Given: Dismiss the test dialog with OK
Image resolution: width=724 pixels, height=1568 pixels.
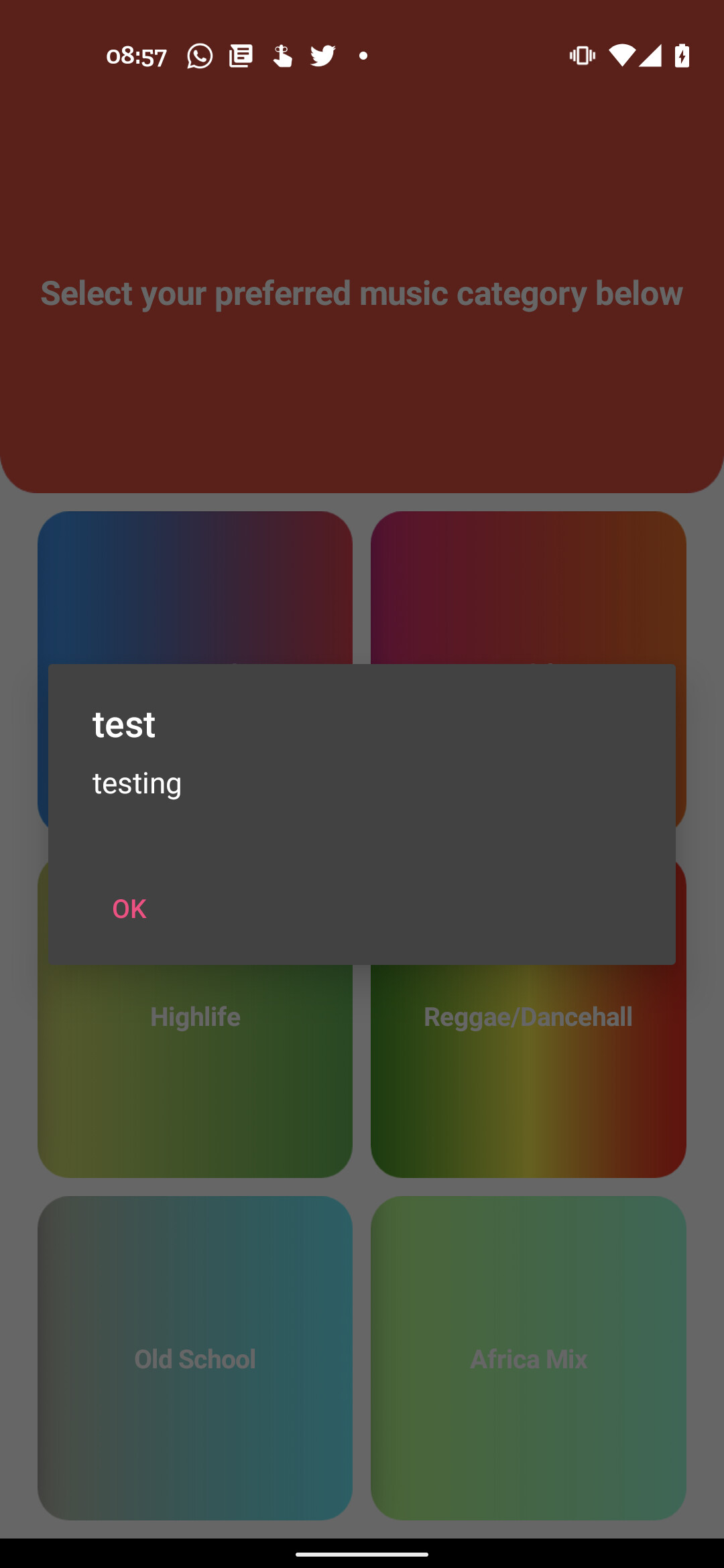Looking at the screenshot, I should [129, 909].
